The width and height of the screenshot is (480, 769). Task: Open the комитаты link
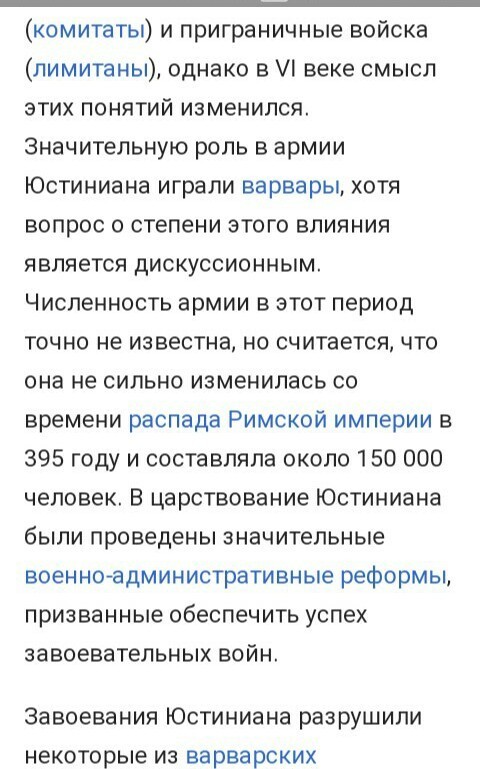click(x=89, y=30)
